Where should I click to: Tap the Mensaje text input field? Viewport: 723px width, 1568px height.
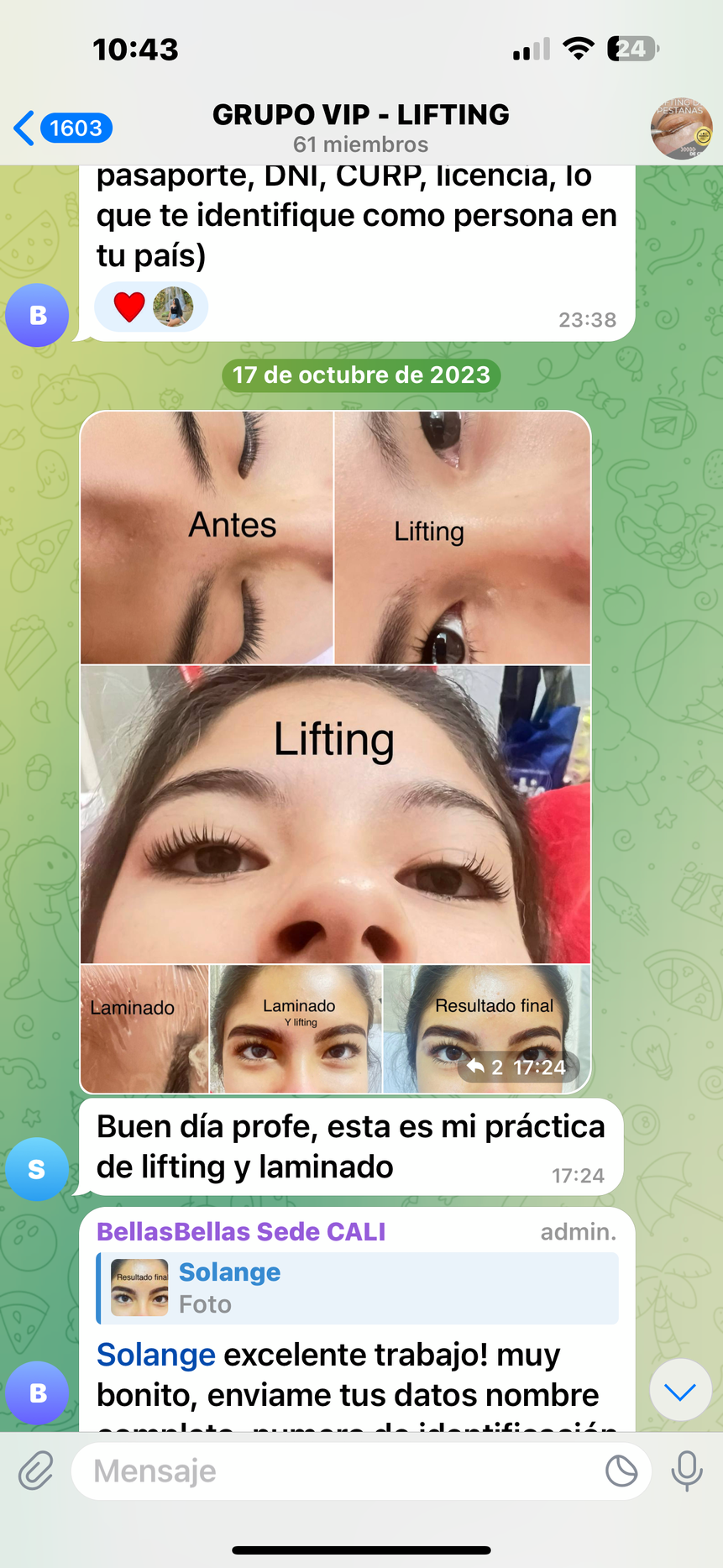point(336,1471)
